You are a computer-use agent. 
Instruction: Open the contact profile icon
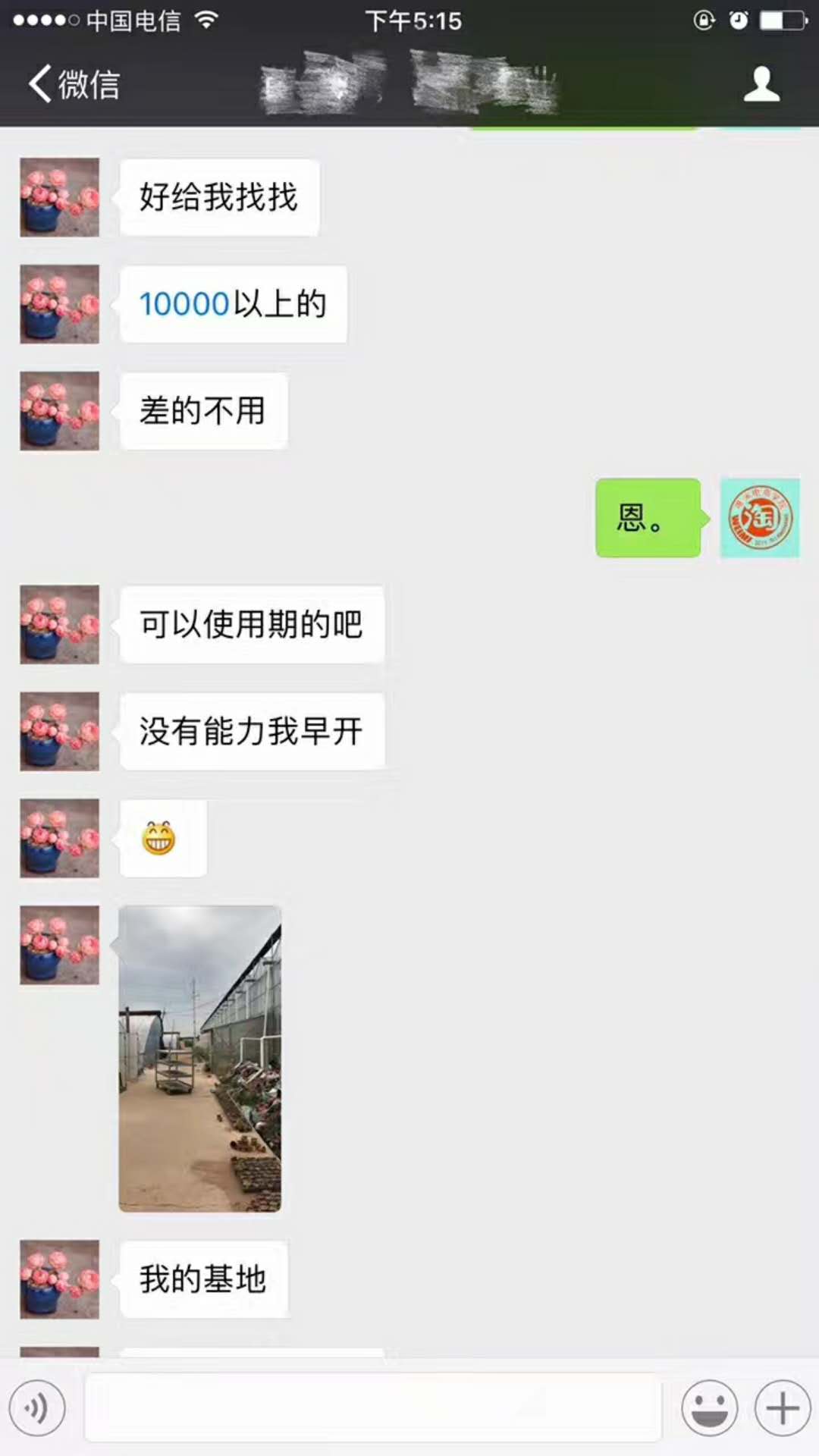[761, 83]
